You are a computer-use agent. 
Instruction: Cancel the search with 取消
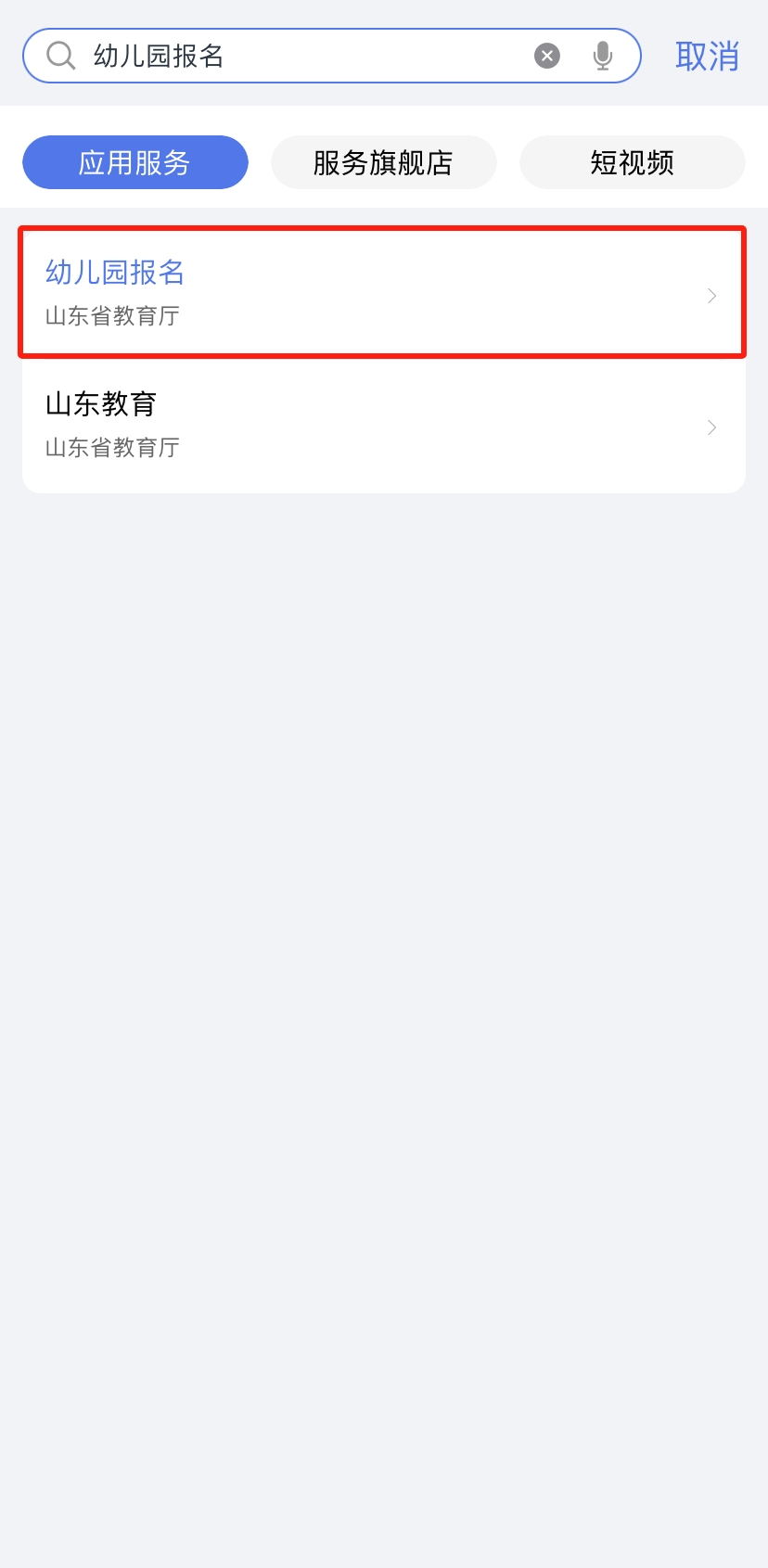click(707, 57)
